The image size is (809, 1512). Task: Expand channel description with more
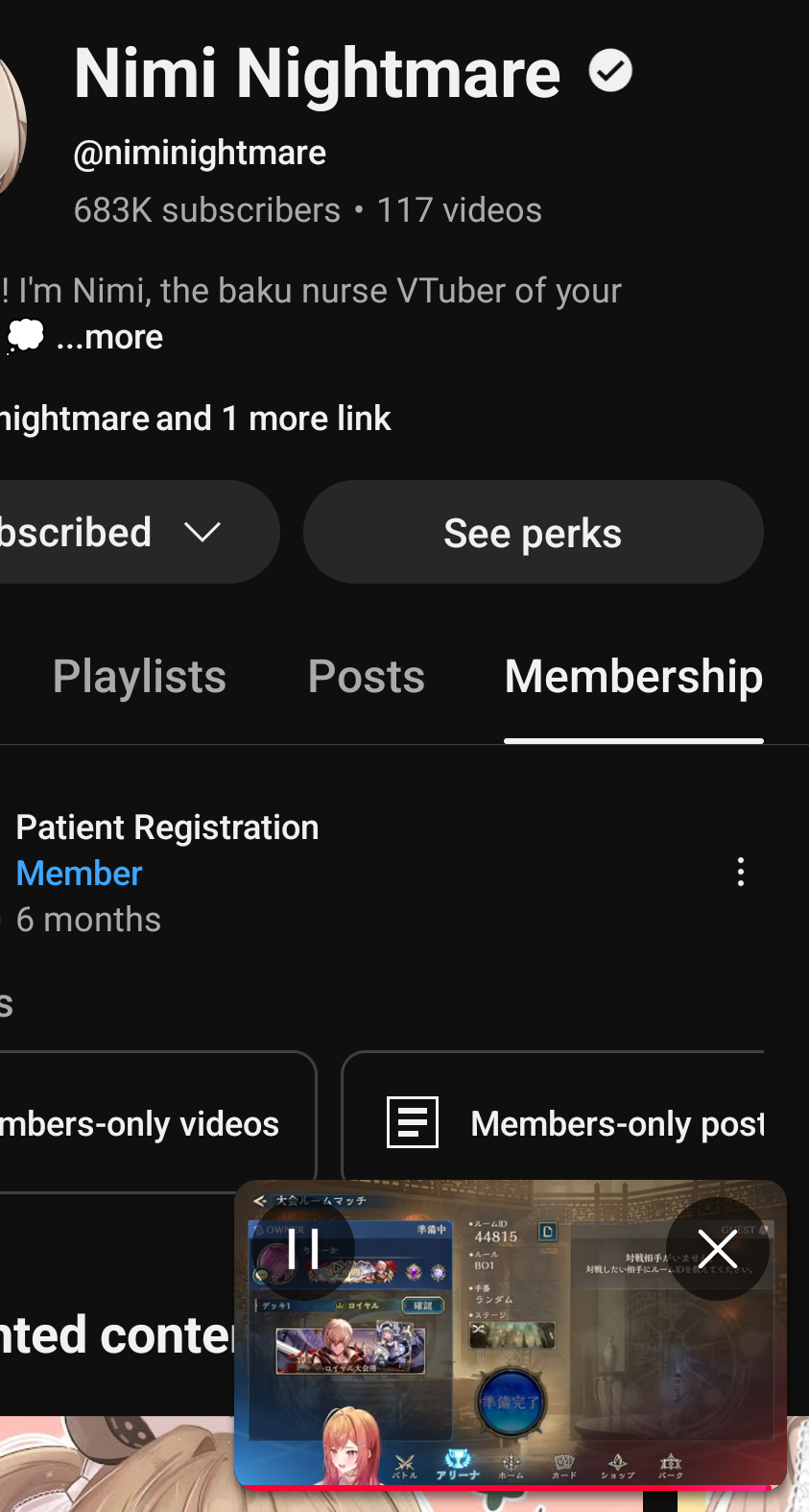click(108, 338)
